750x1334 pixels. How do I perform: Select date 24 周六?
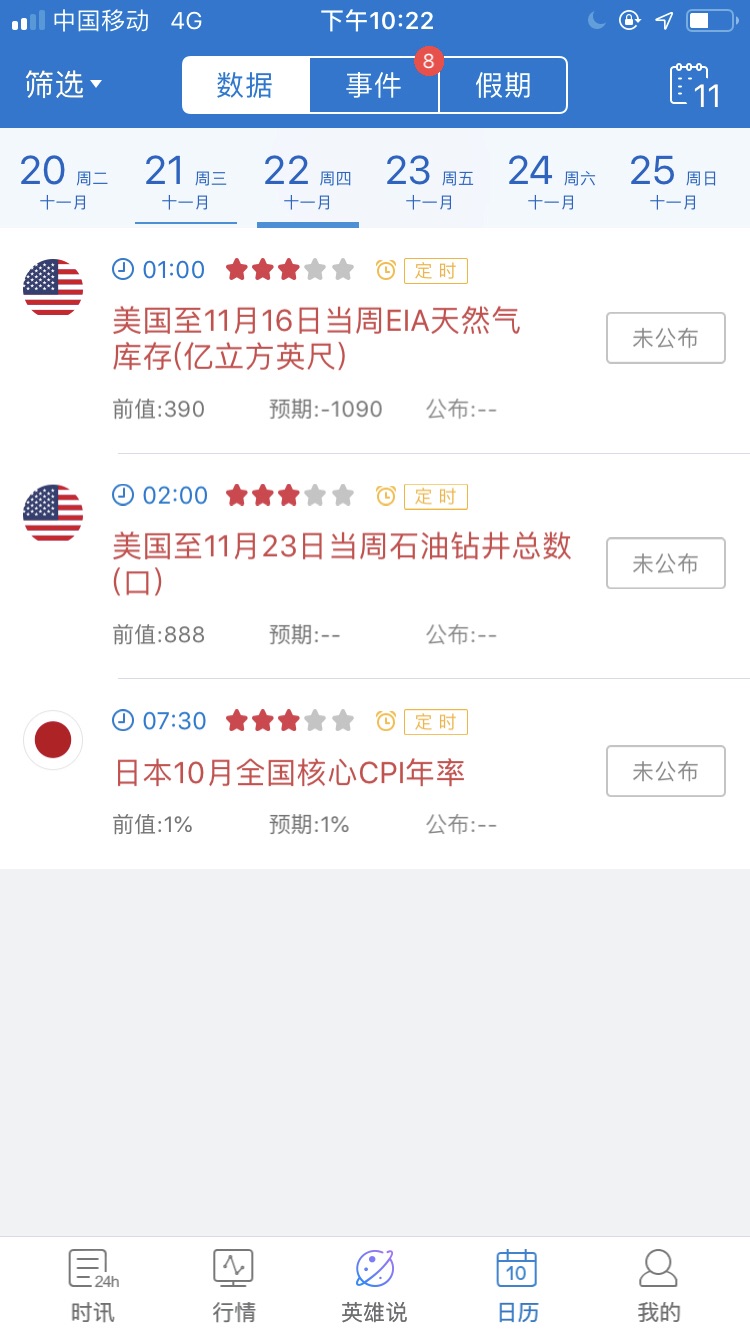552,182
